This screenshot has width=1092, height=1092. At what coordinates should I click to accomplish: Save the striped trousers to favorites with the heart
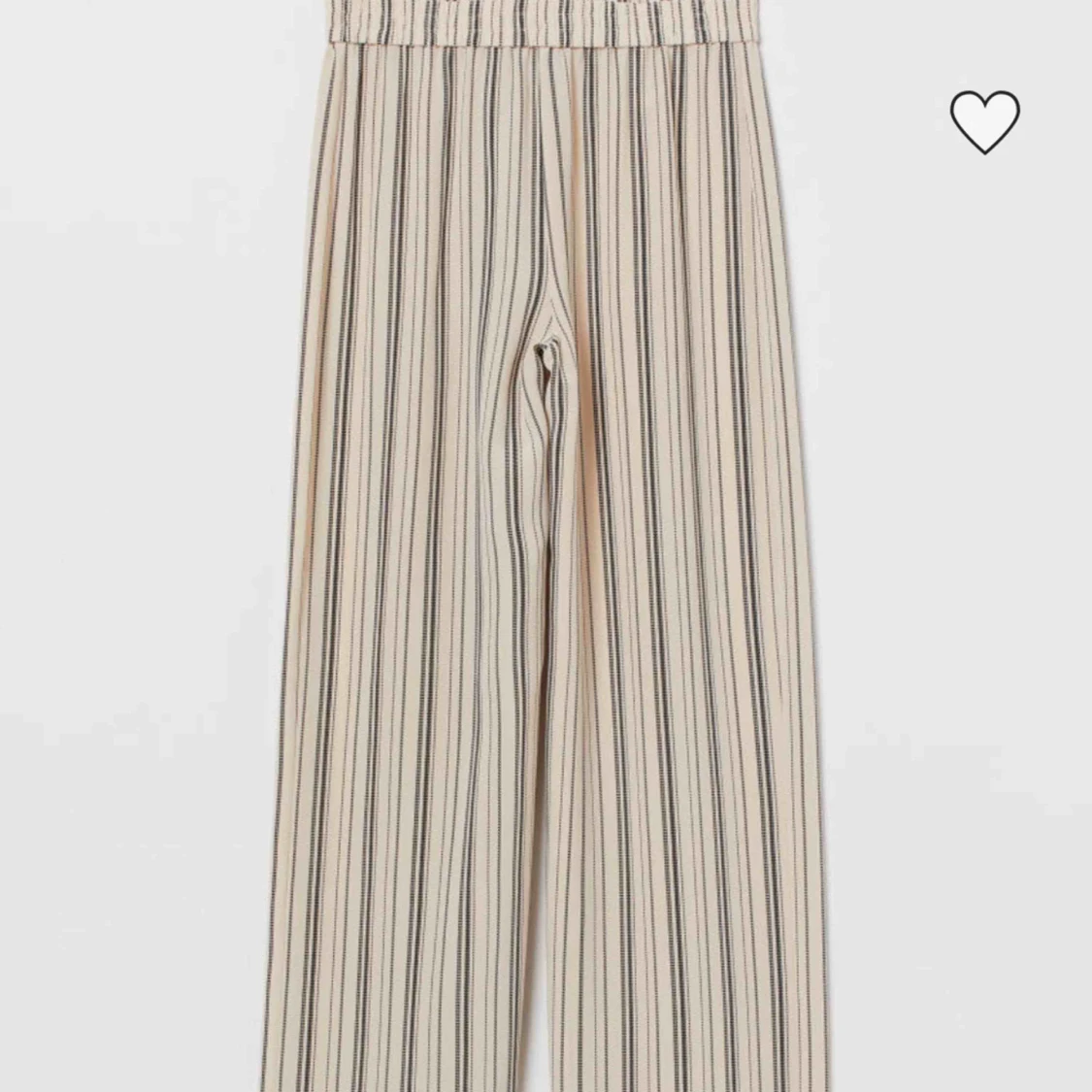(985, 122)
